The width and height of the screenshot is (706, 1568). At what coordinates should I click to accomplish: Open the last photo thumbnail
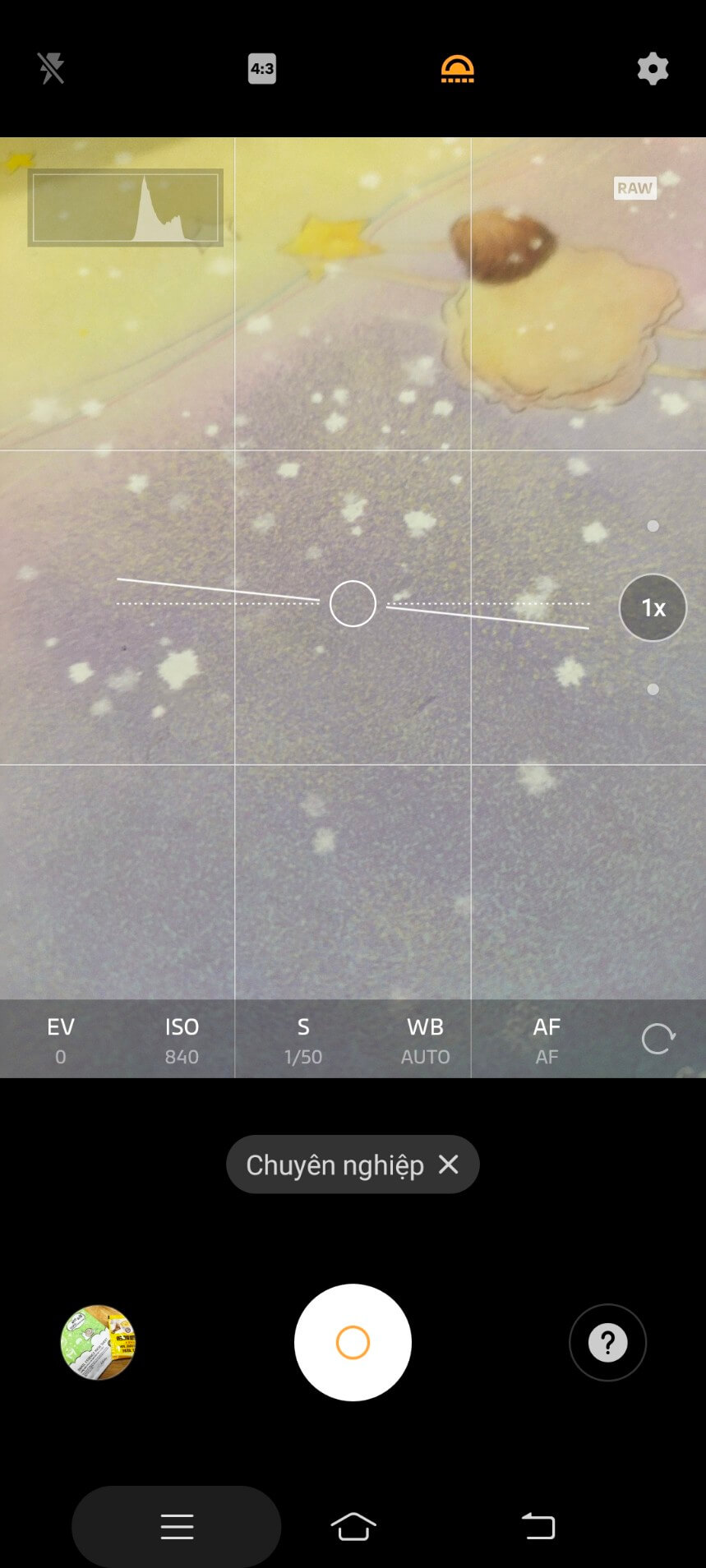[x=98, y=1342]
